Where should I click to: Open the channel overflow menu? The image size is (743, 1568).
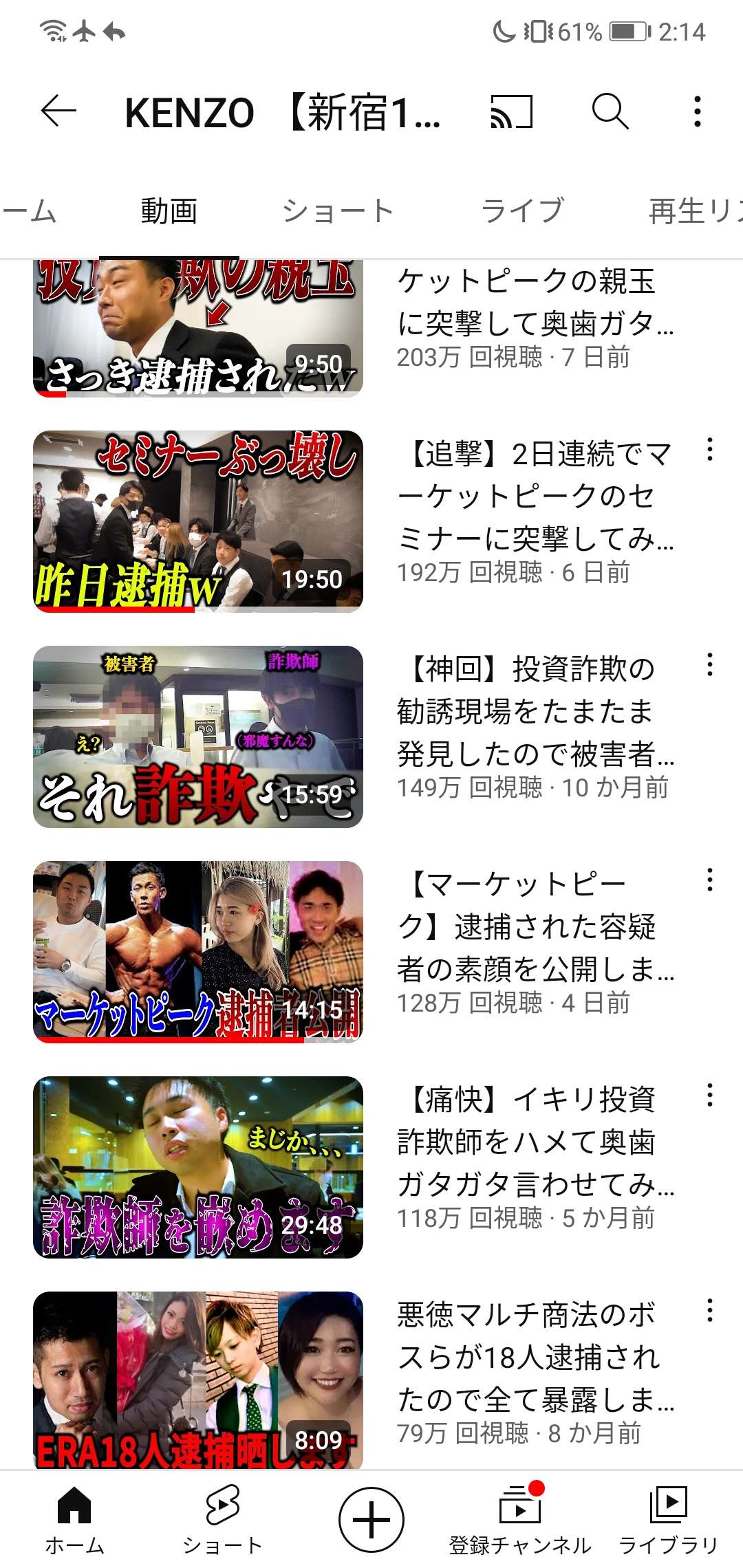[x=698, y=111]
